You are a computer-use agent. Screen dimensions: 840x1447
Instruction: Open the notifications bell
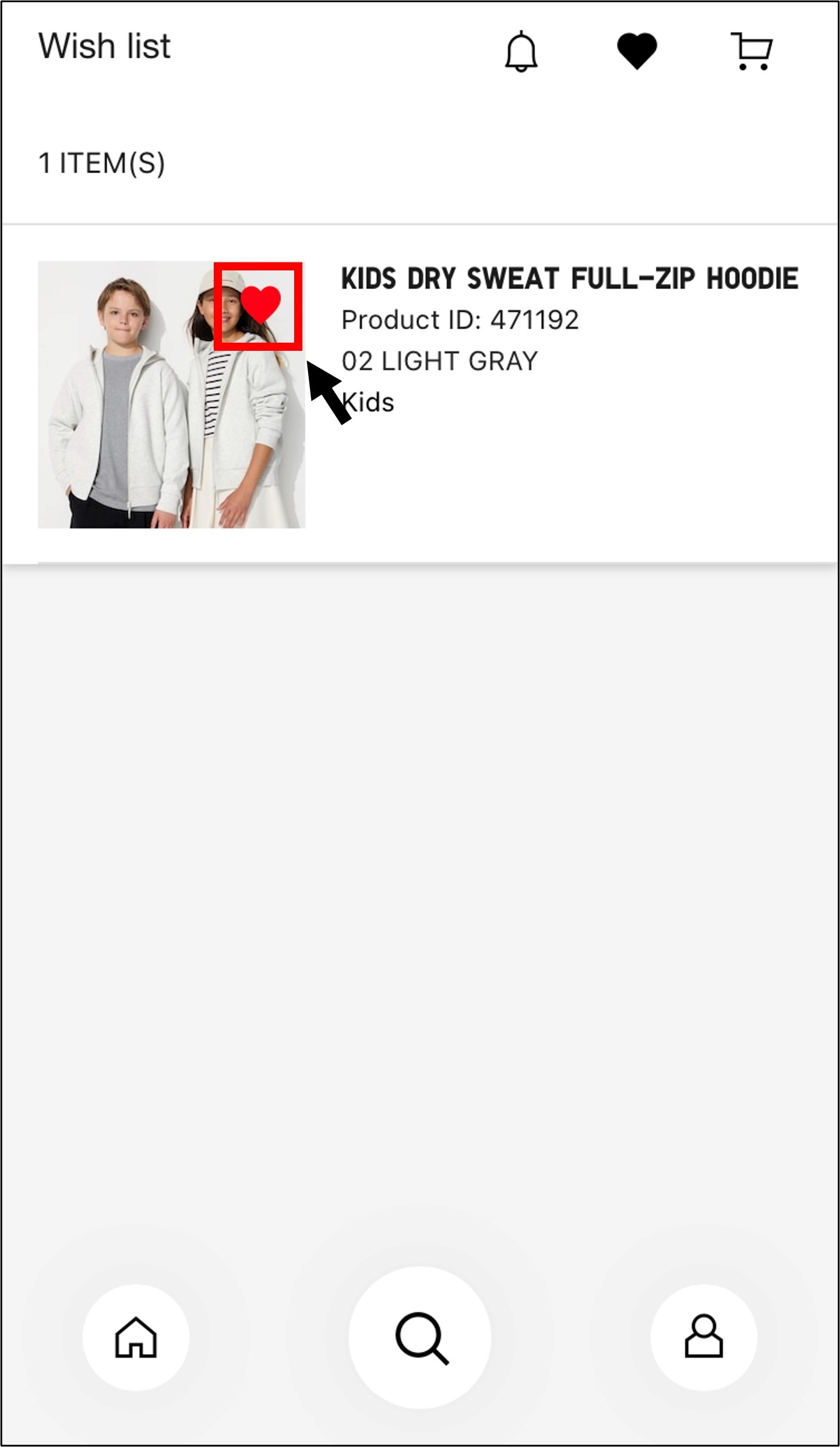click(x=521, y=52)
